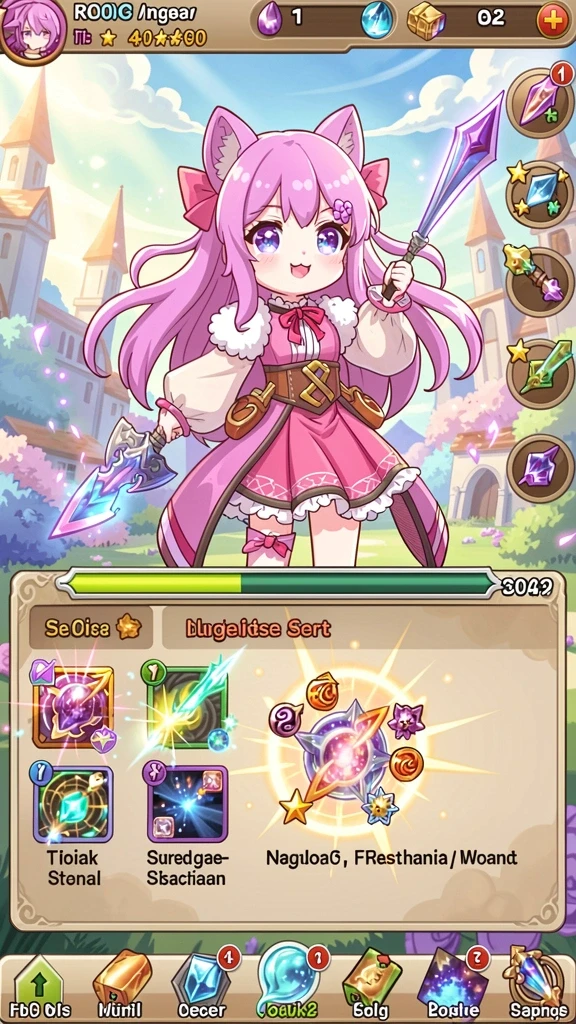Switch to the Solg green card tab

(x=370, y=987)
